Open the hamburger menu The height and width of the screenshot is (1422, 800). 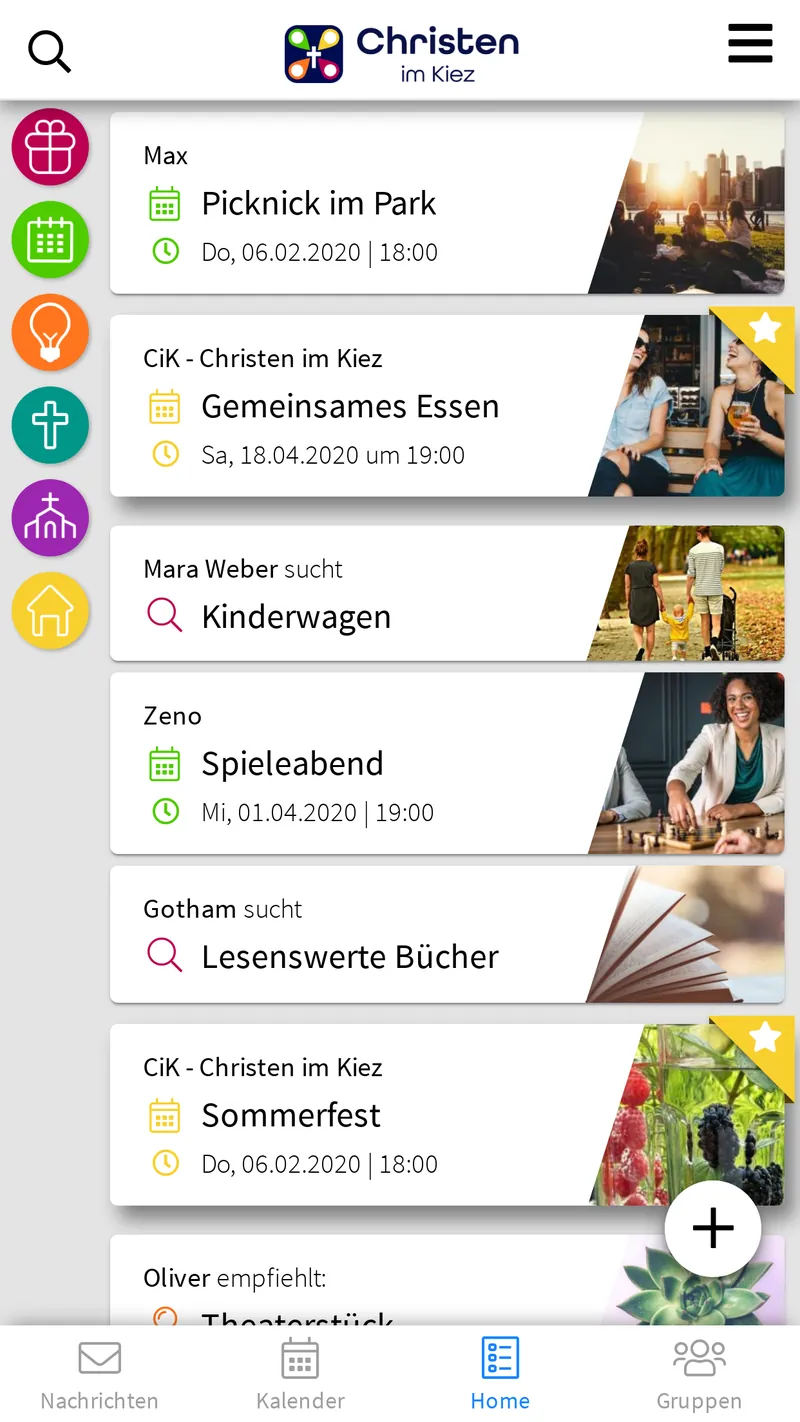click(750, 44)
